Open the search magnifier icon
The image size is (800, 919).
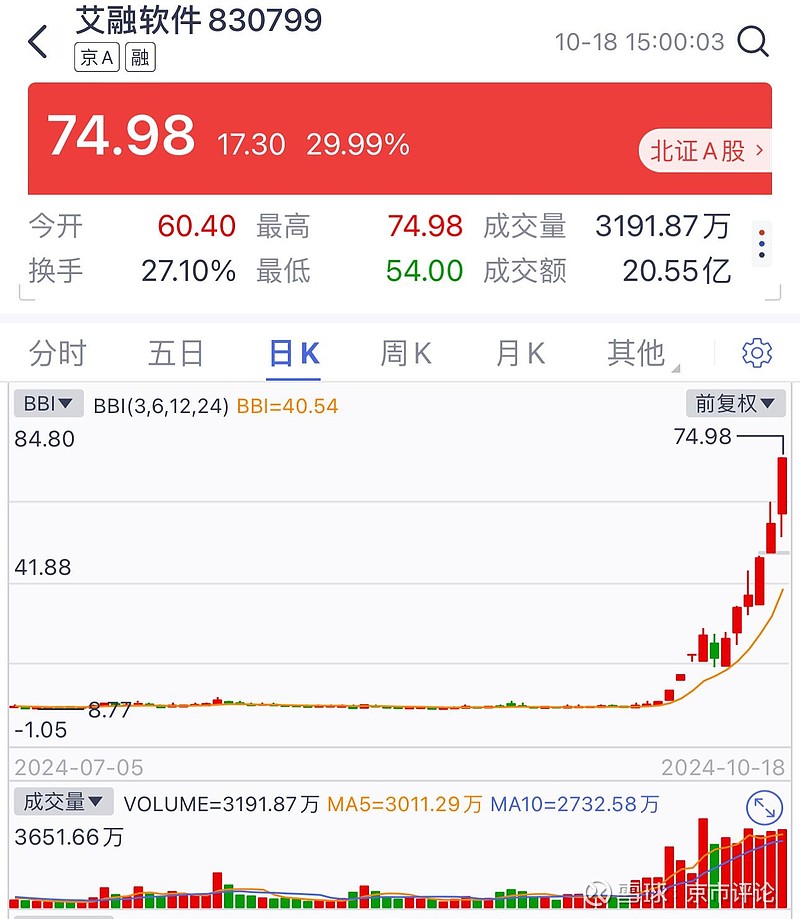click(753, 43)
